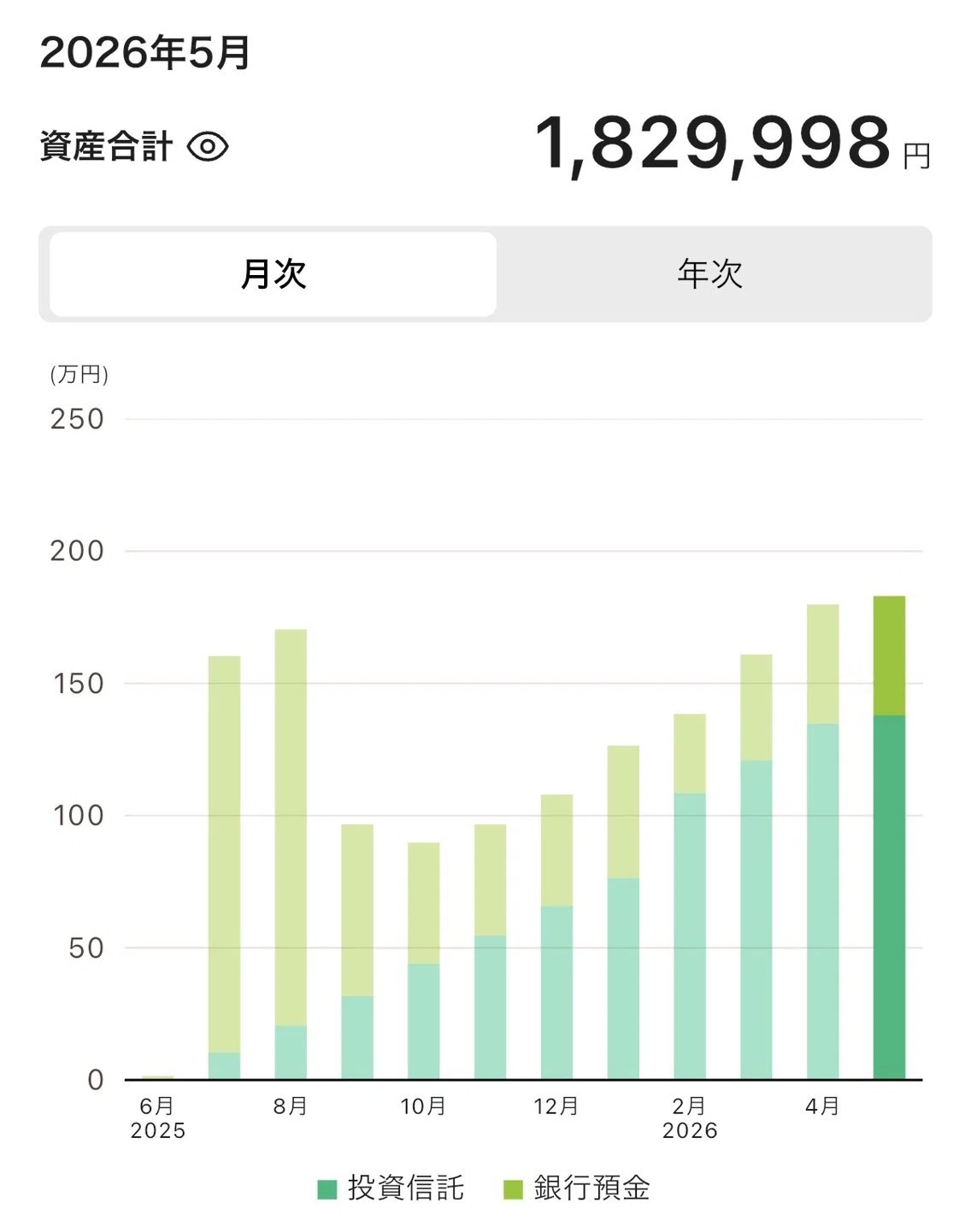
Task: Switch to the 年次 yearly view
Action: 710,274
